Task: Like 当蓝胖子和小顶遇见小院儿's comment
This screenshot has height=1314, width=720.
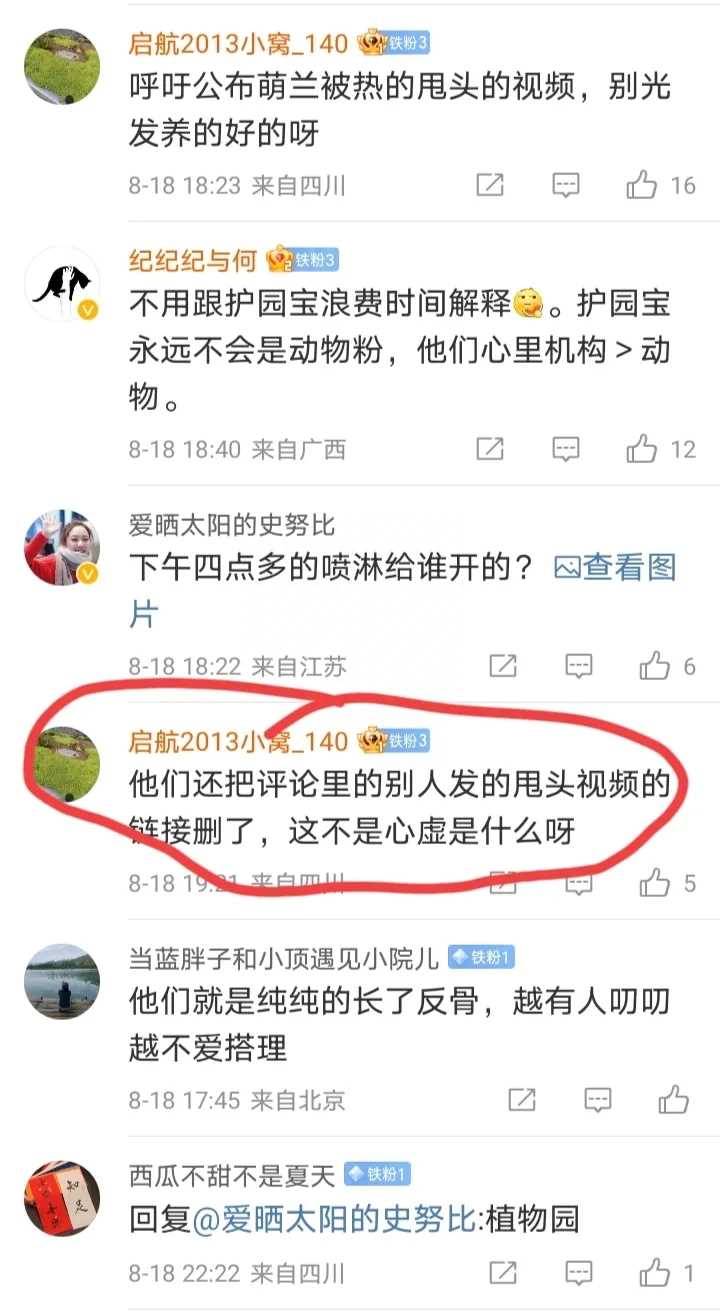Action: (x=674, y=1100)
